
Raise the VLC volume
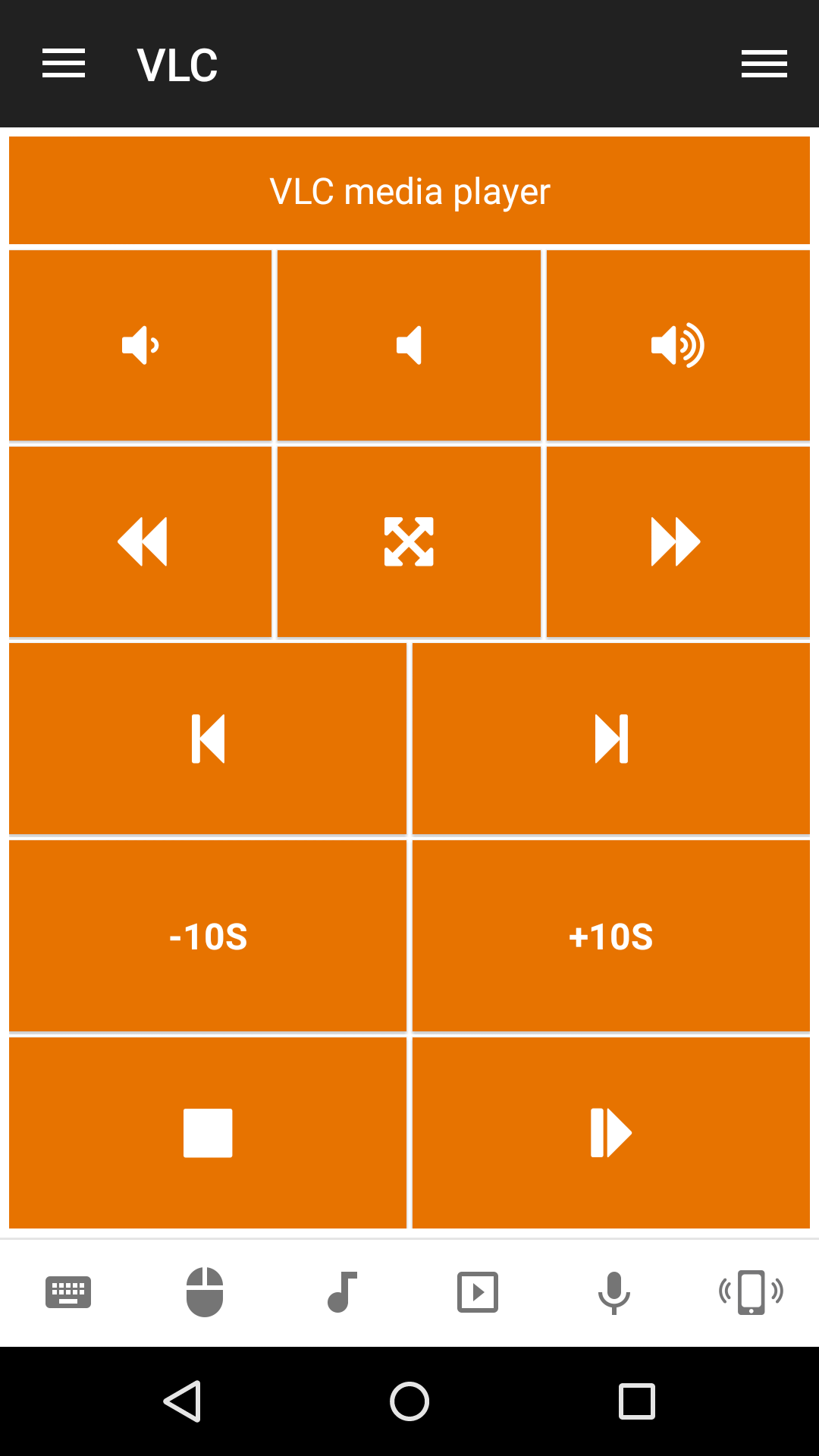(678, 346)
